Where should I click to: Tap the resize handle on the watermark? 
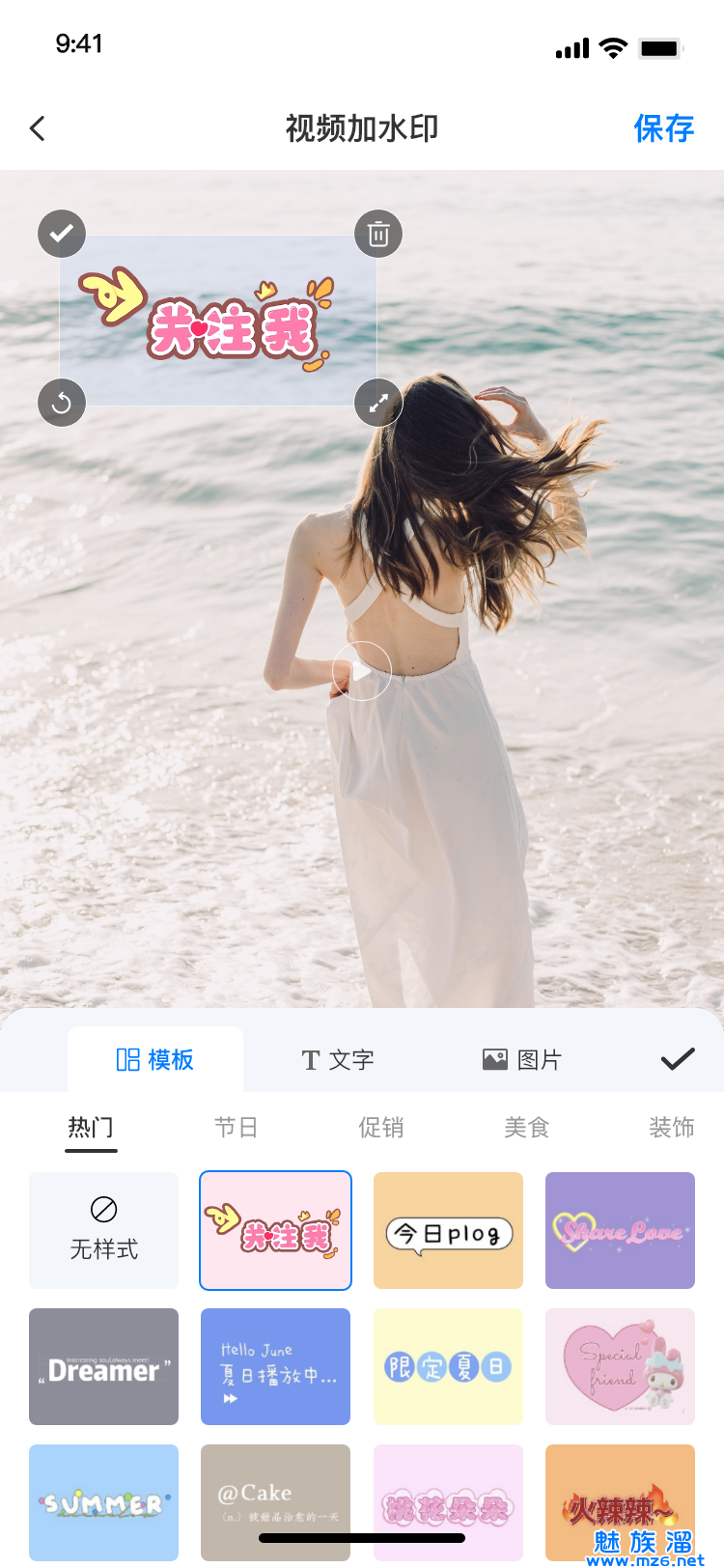[378, 403]
